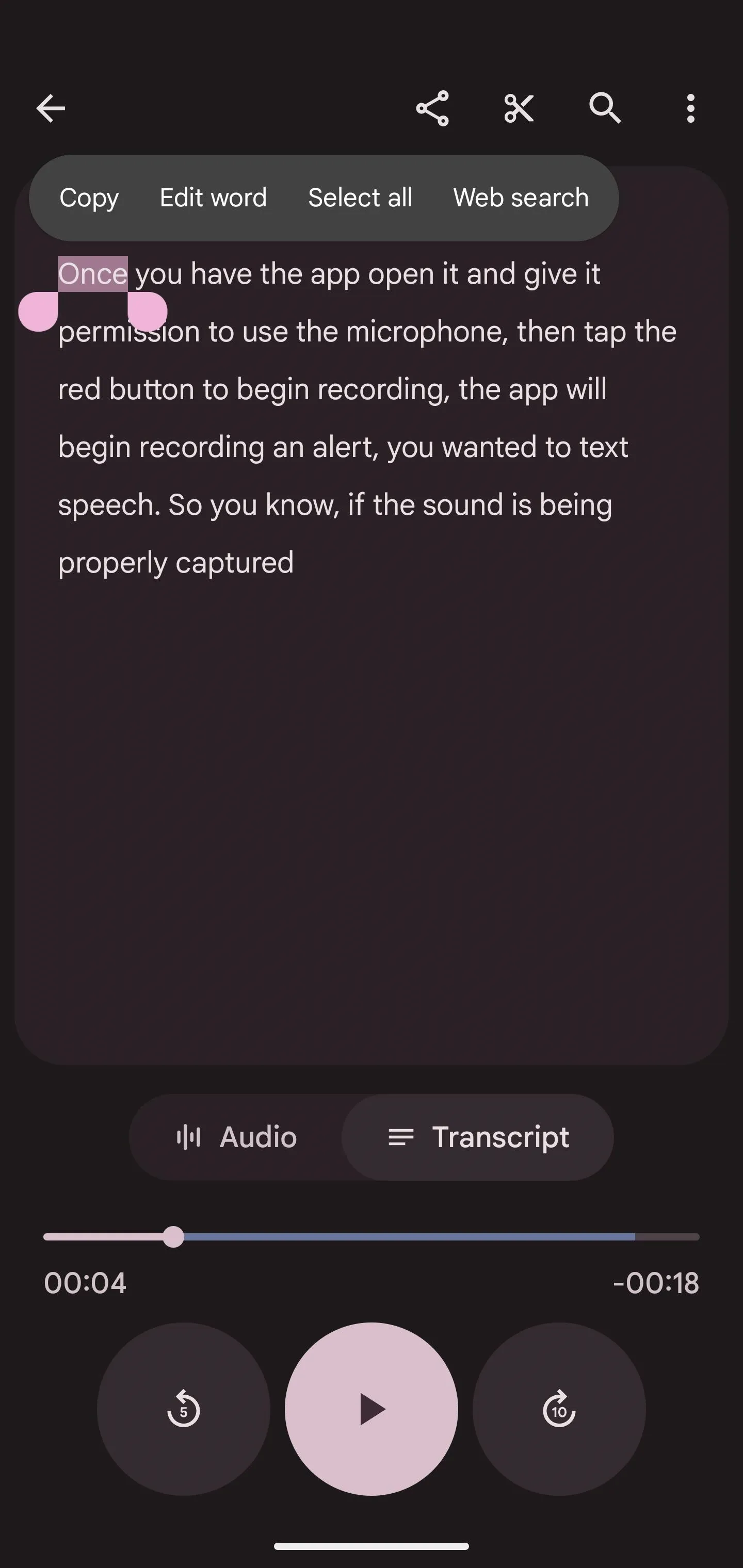
Task: Share this recording
Action: (432, 109)
